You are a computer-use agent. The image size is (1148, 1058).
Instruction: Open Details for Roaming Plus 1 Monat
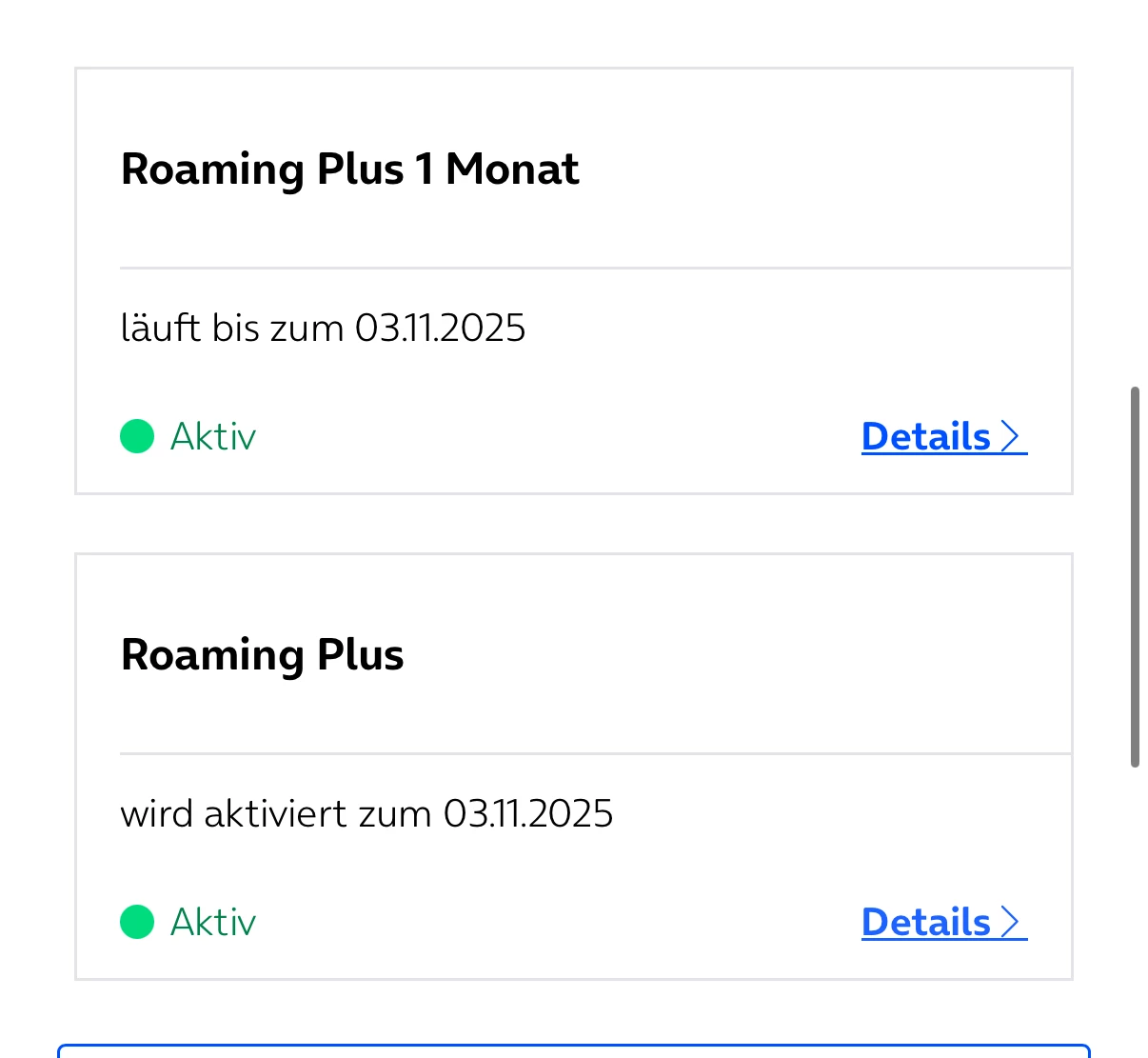pyautogui.click(x=942, y=437)
